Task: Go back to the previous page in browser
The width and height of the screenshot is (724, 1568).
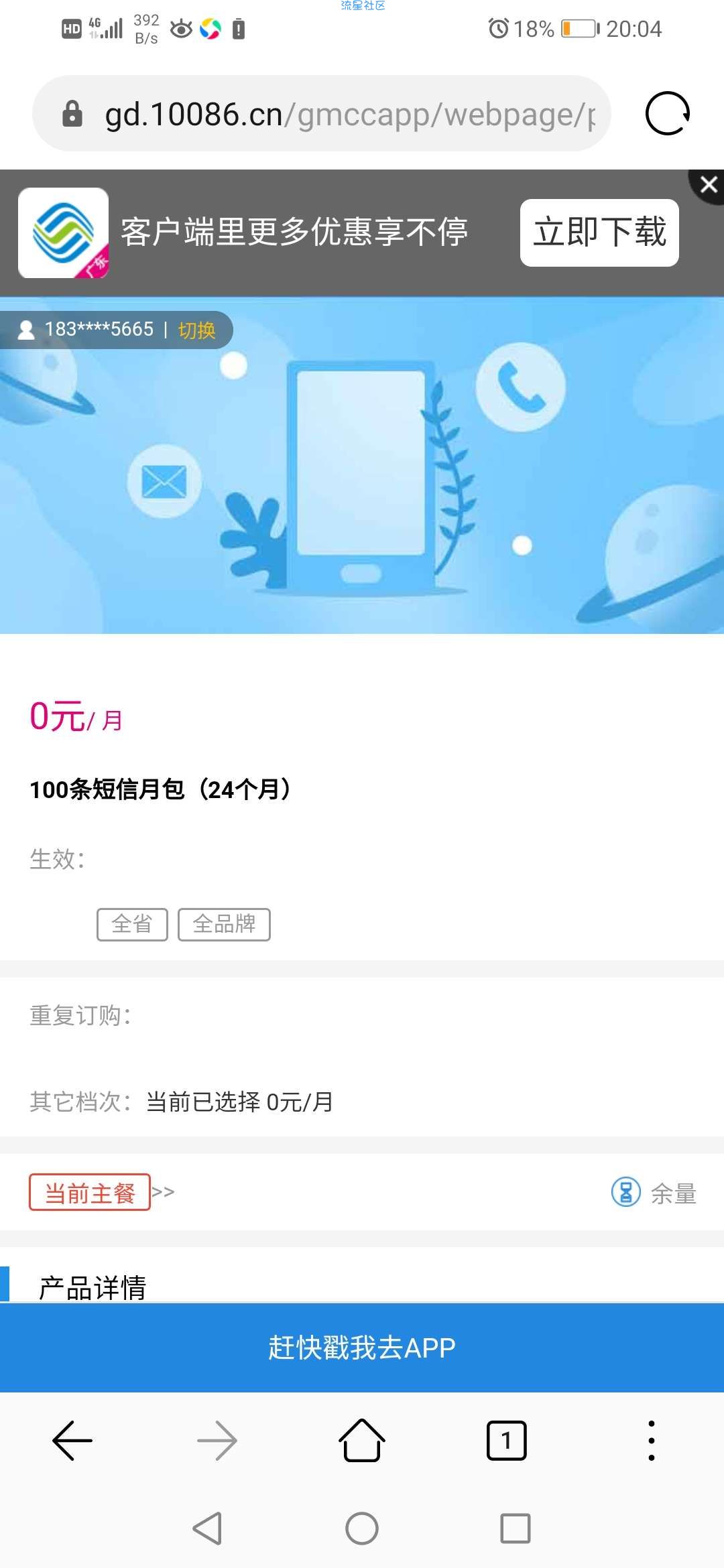Action: (x=72, y=1440)
